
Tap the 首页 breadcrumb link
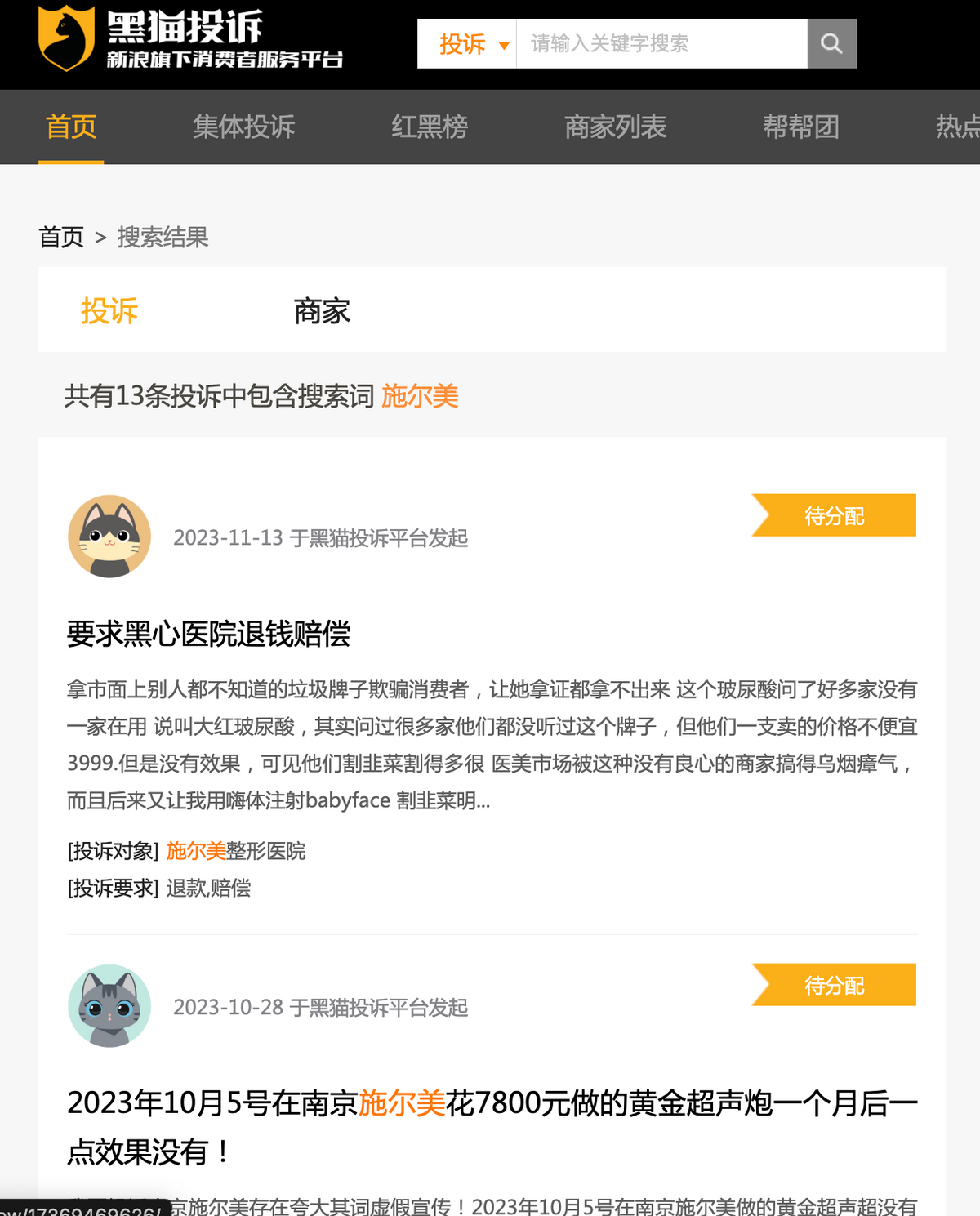pyautogui.click(x=61, y=238)
